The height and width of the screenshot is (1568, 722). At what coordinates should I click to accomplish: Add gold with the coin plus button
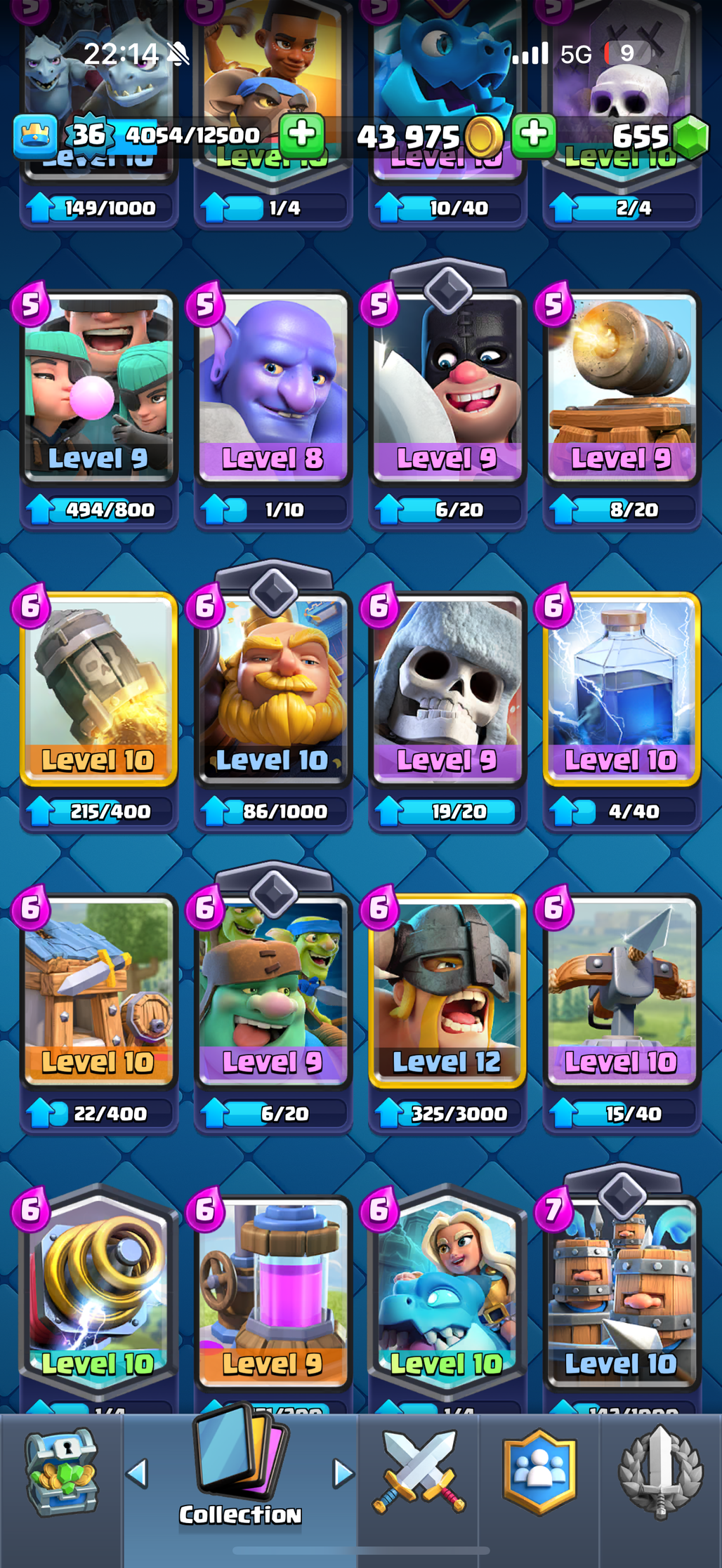pos(534,134)
